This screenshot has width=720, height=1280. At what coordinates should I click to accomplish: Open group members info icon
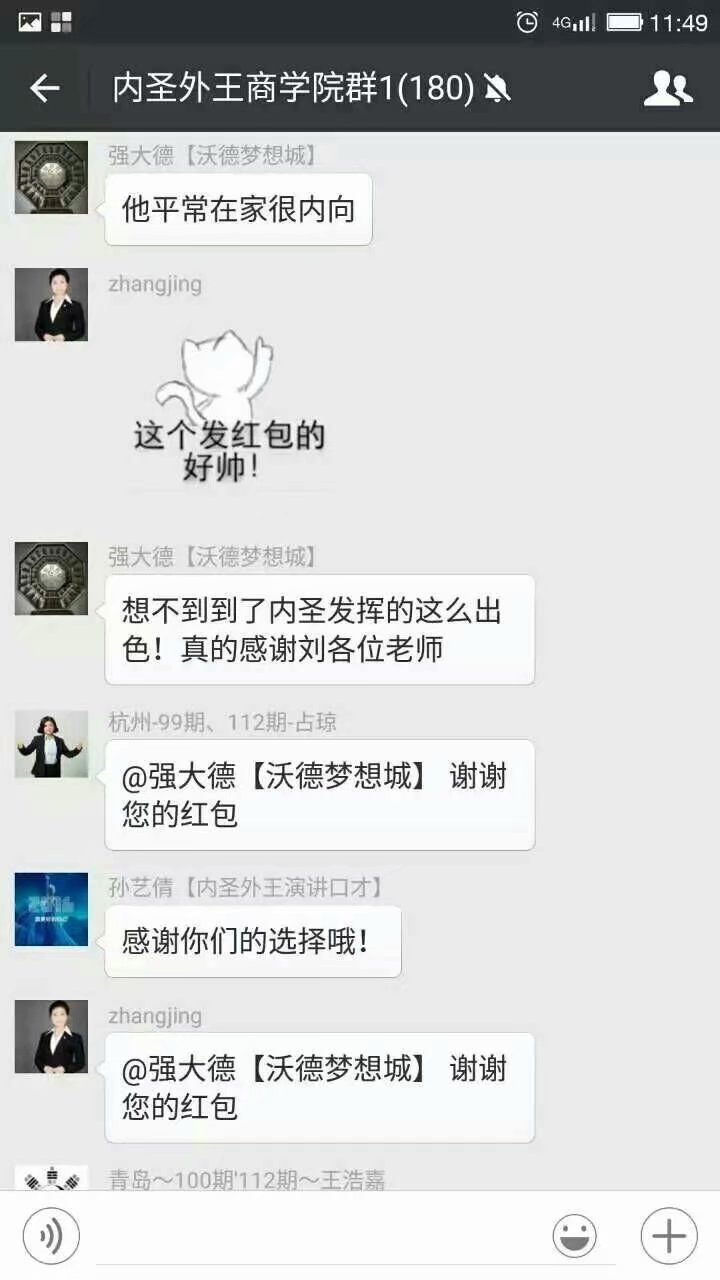pyautogui.click(x=667, y=89)
